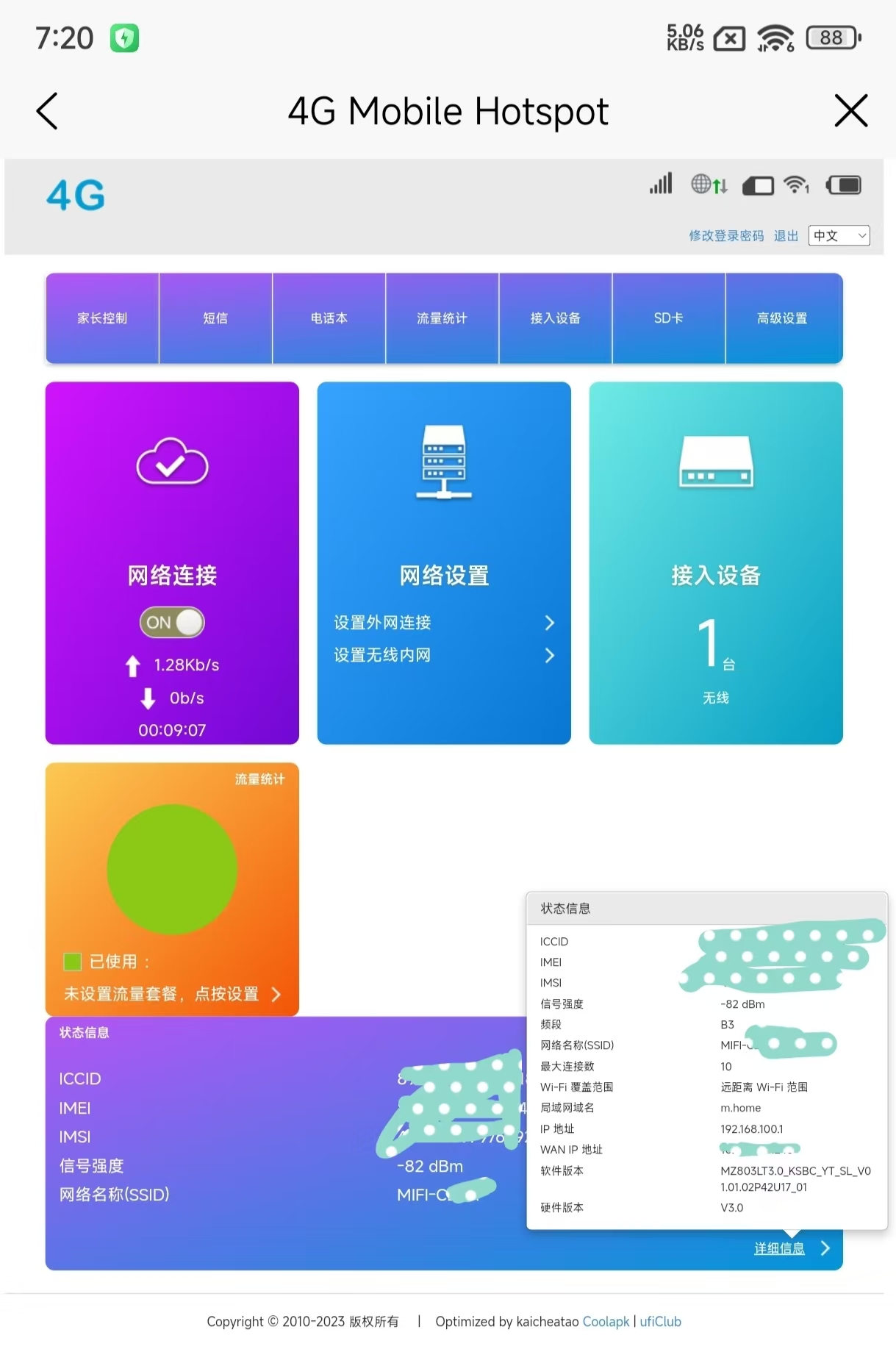The width and height of the screenshot is (896, 1349).
Task: Open 设置无线内网
Action: tap(443, 655)
